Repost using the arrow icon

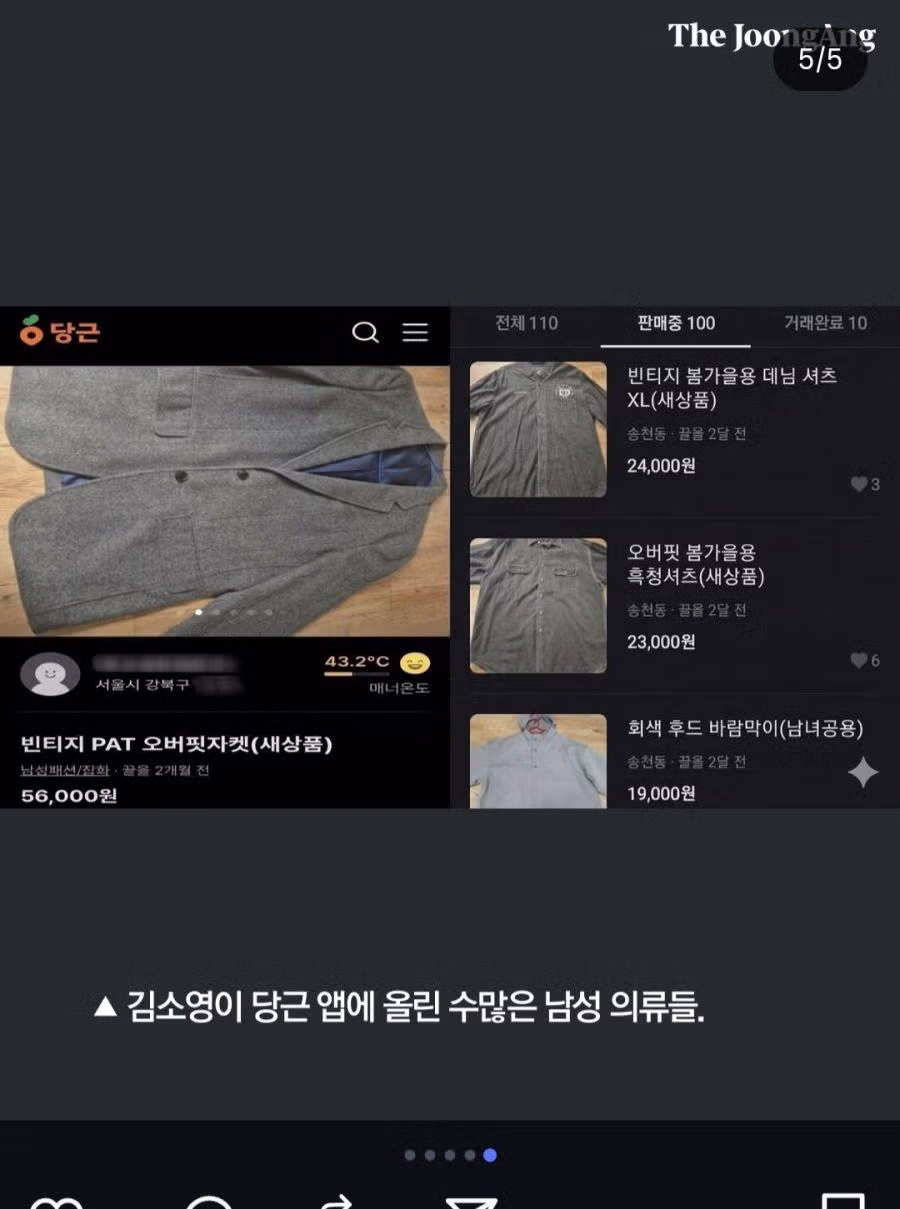coord(337,1200)
